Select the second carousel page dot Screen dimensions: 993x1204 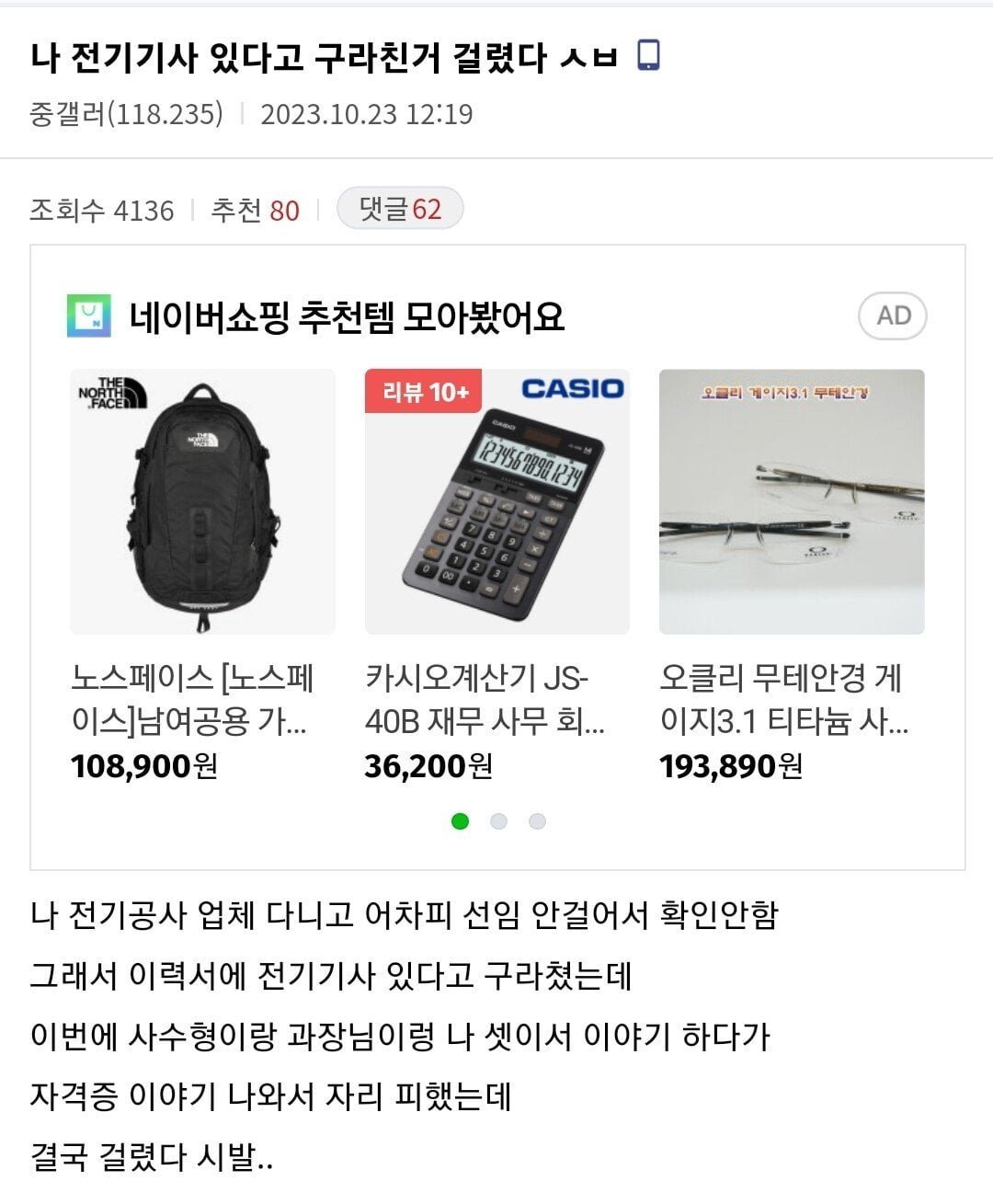pos(498,821)
